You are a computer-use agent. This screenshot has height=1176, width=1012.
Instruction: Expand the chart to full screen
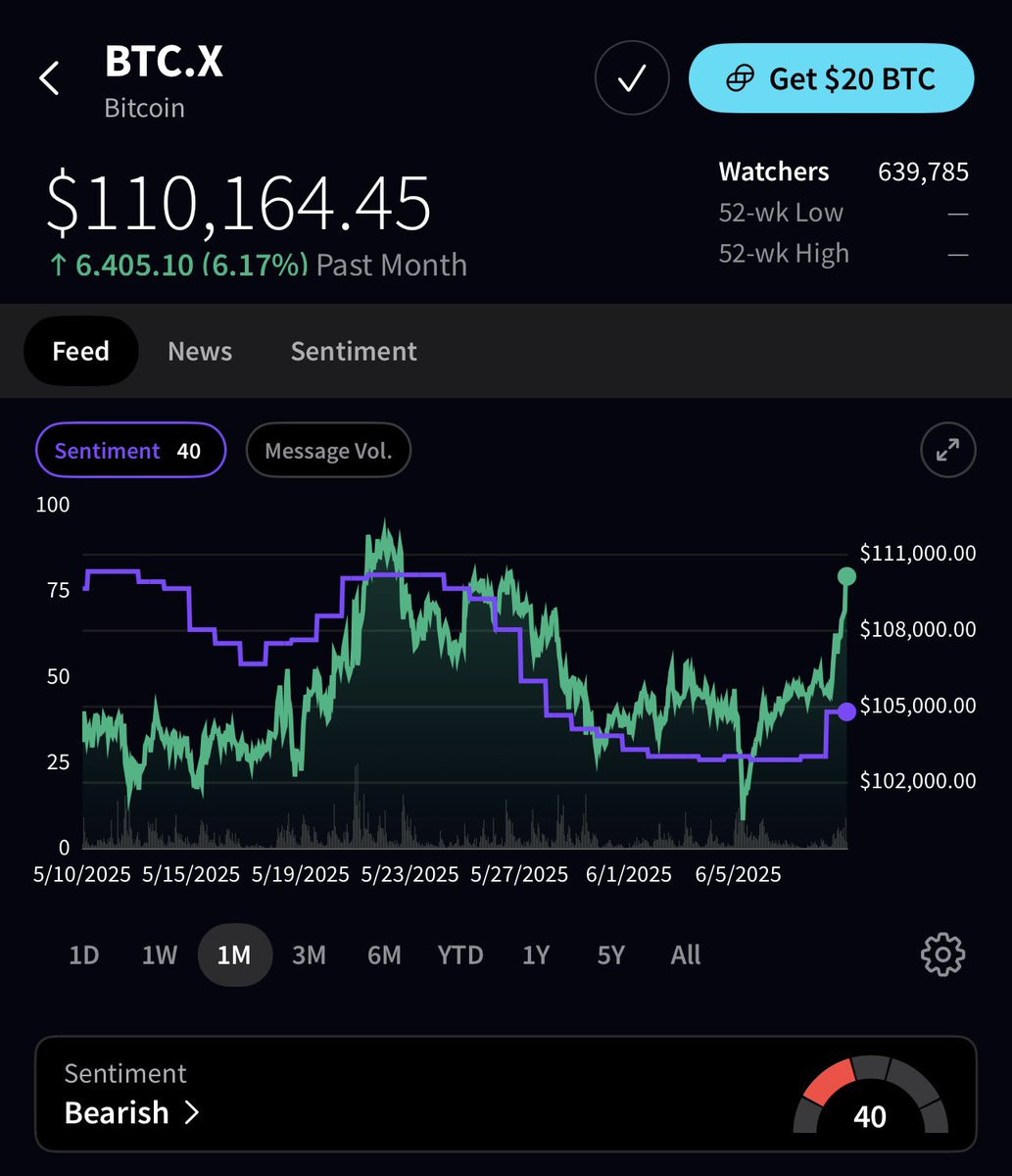[x=947, y=450]
